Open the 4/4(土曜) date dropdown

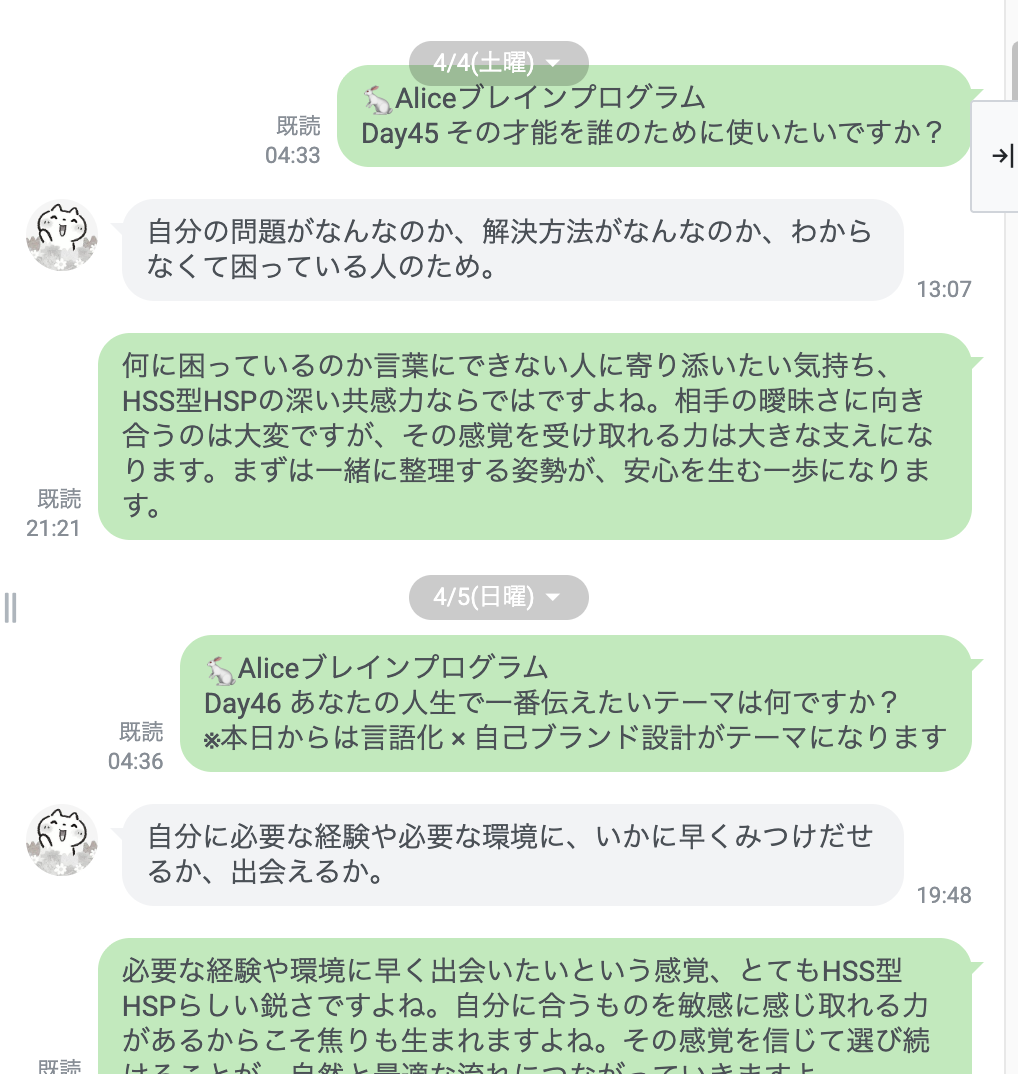[498, 62]
